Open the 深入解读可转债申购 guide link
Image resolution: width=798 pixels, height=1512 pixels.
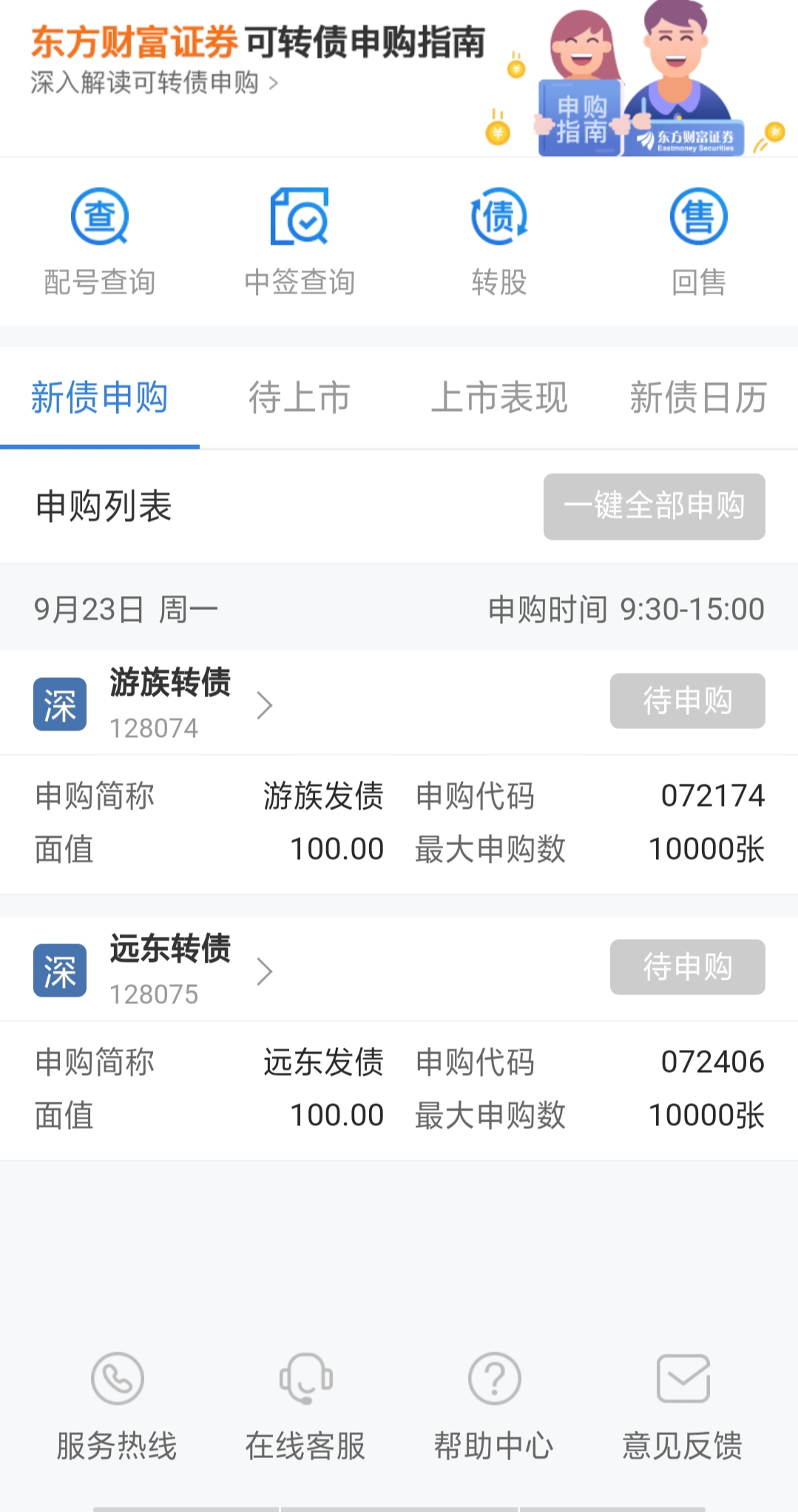click(x=155, y=82)
